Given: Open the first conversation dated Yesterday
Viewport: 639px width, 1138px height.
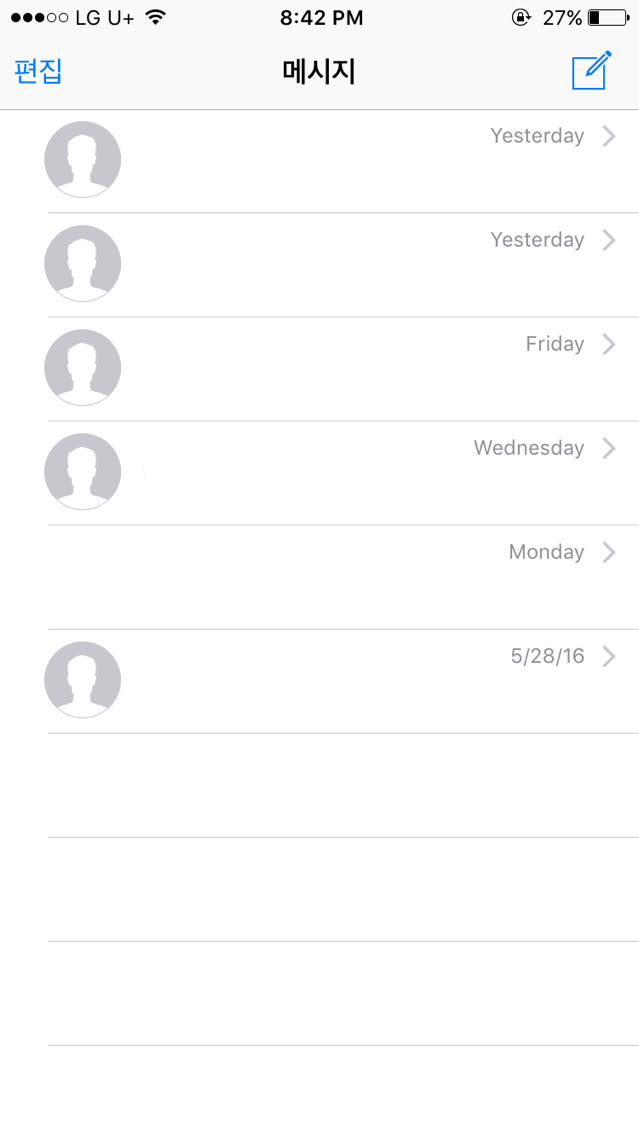Looking at the screenshot, I should point(340,161).
